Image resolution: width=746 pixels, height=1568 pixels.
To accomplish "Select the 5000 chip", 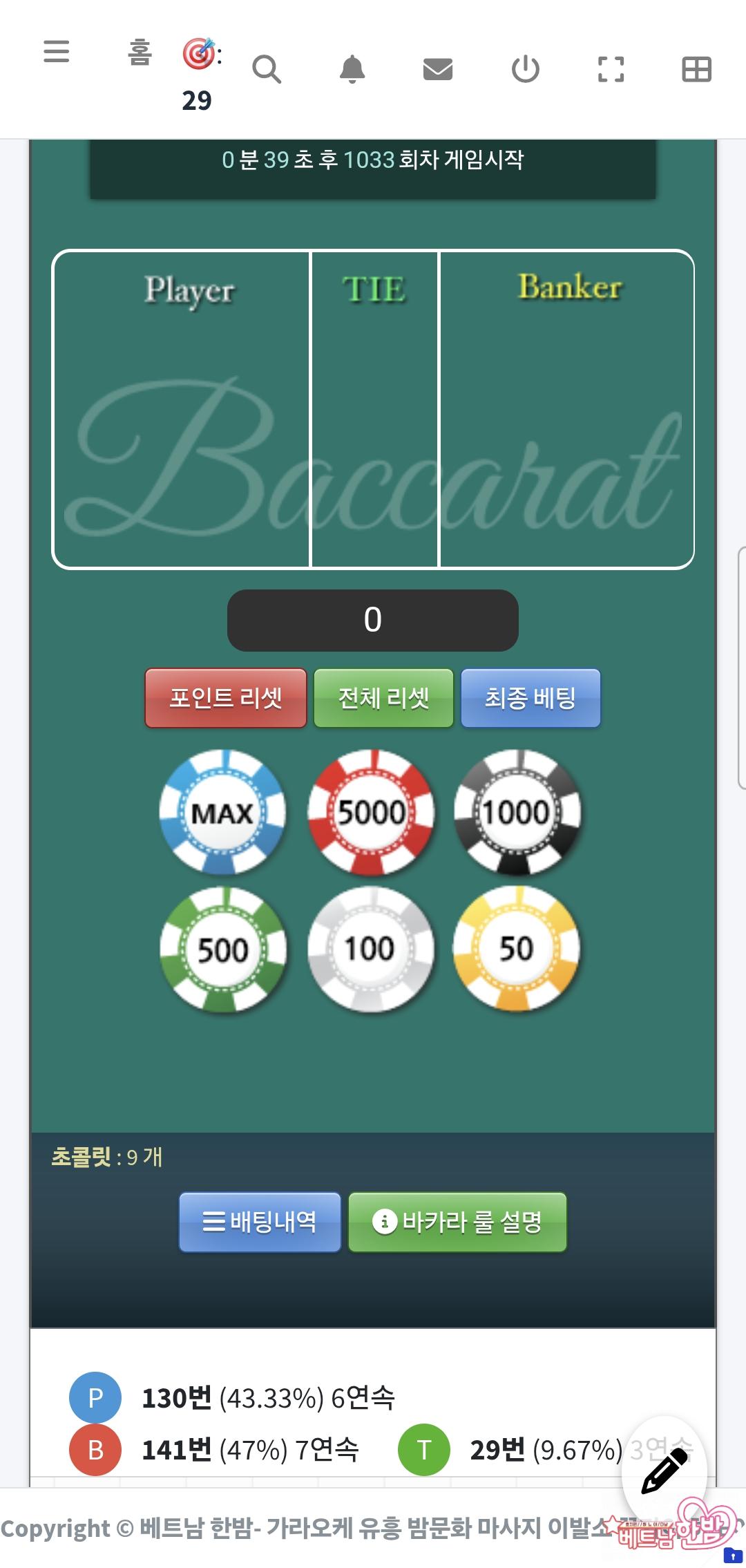I will (371, 813).
